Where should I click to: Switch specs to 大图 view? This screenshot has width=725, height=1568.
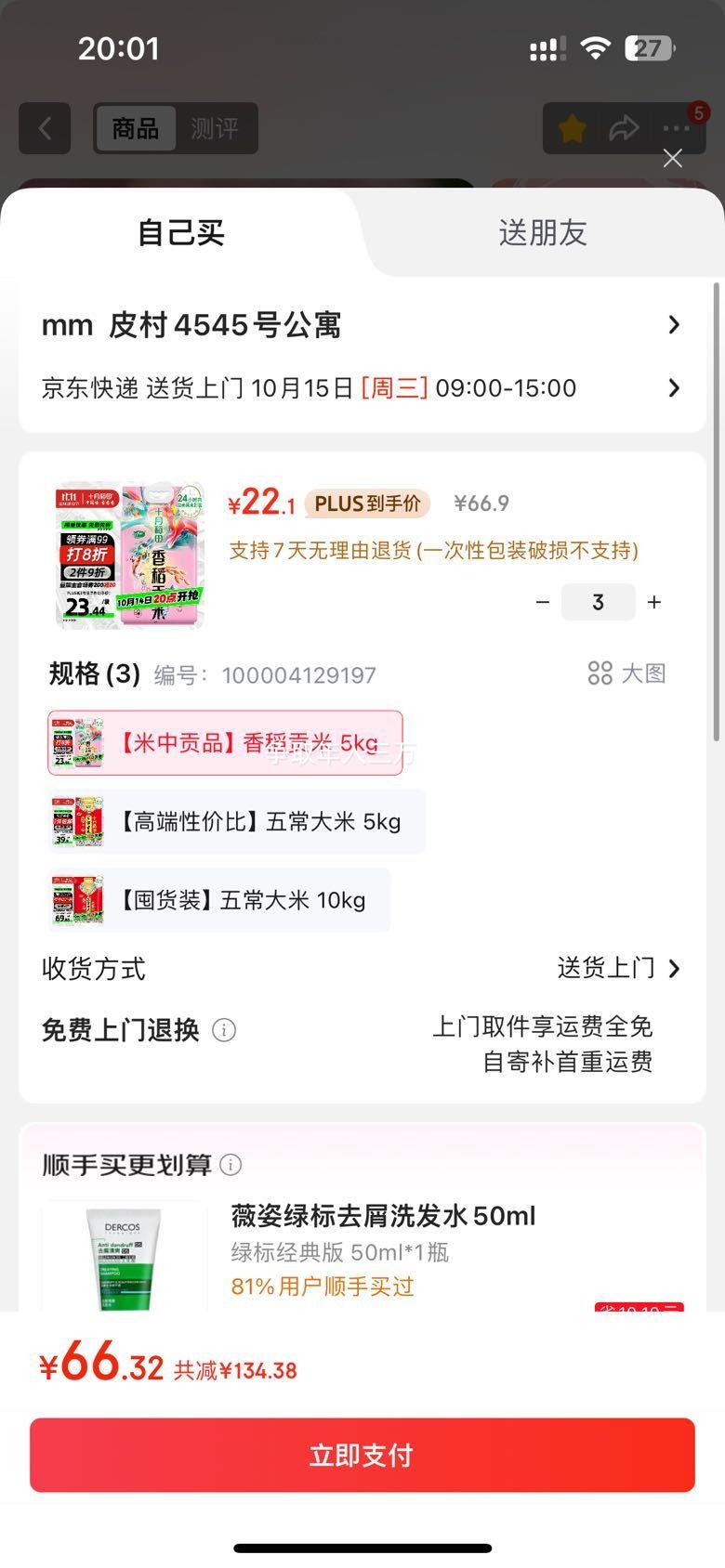pos(627,673)
